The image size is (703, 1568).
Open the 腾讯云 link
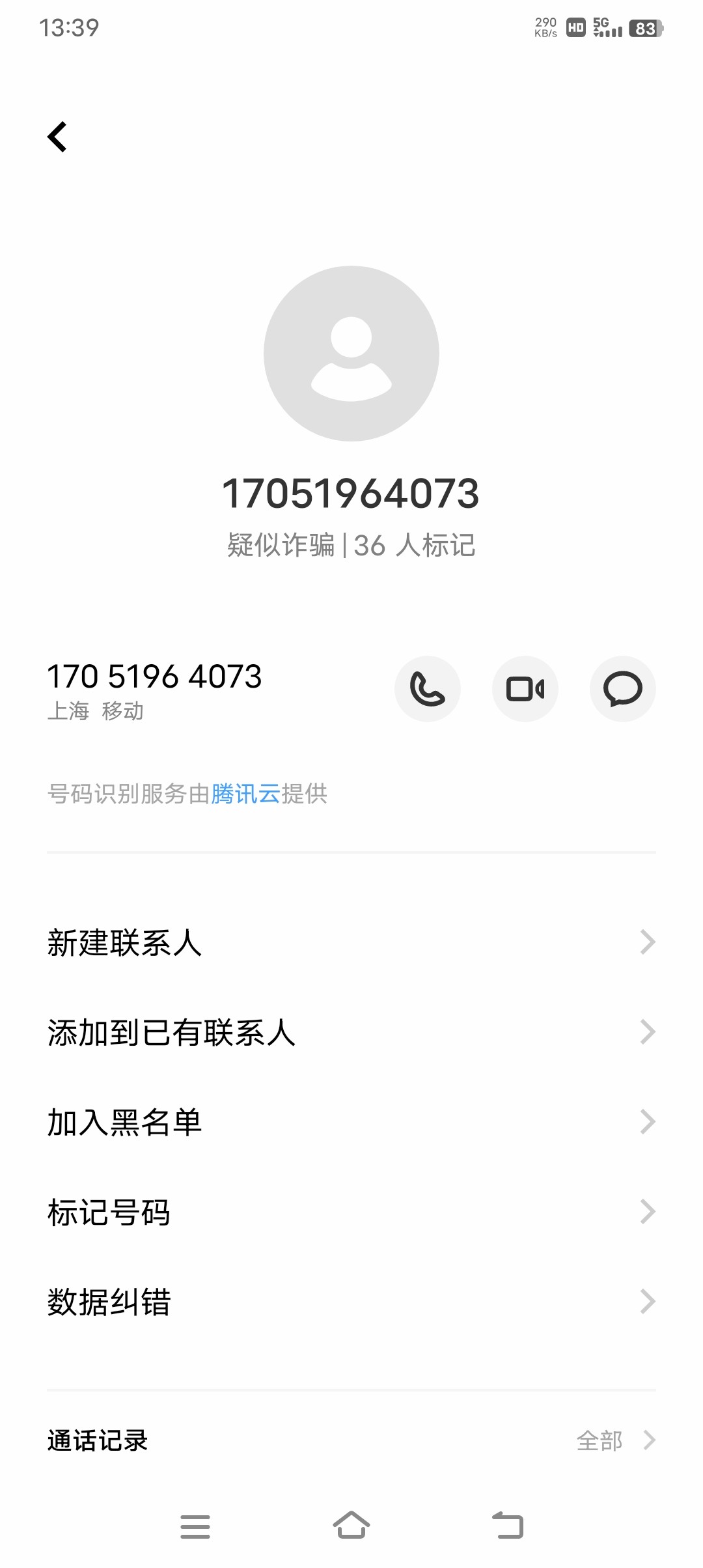pyautogui.click(x=245, y=794)
